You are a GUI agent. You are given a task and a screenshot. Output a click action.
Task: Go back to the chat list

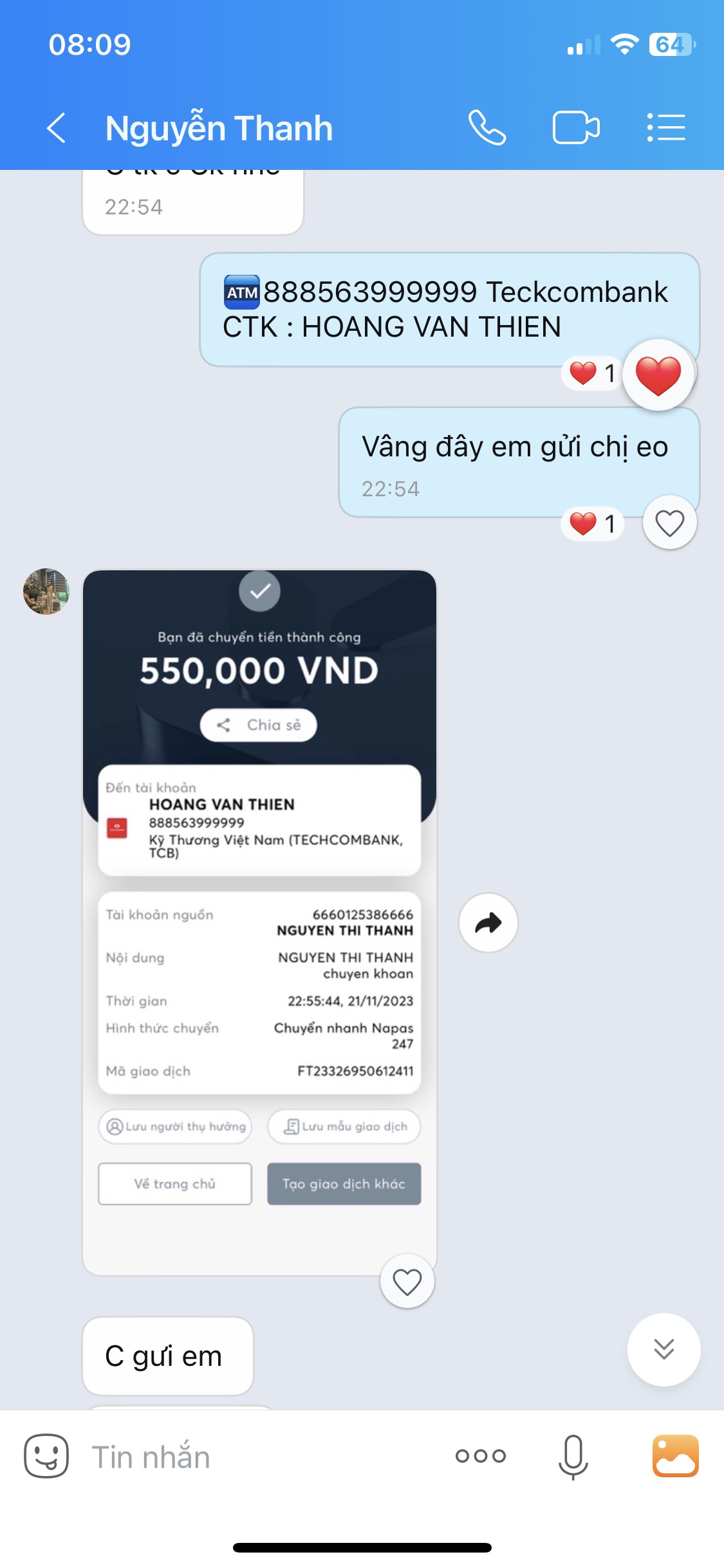click(57, 127)
